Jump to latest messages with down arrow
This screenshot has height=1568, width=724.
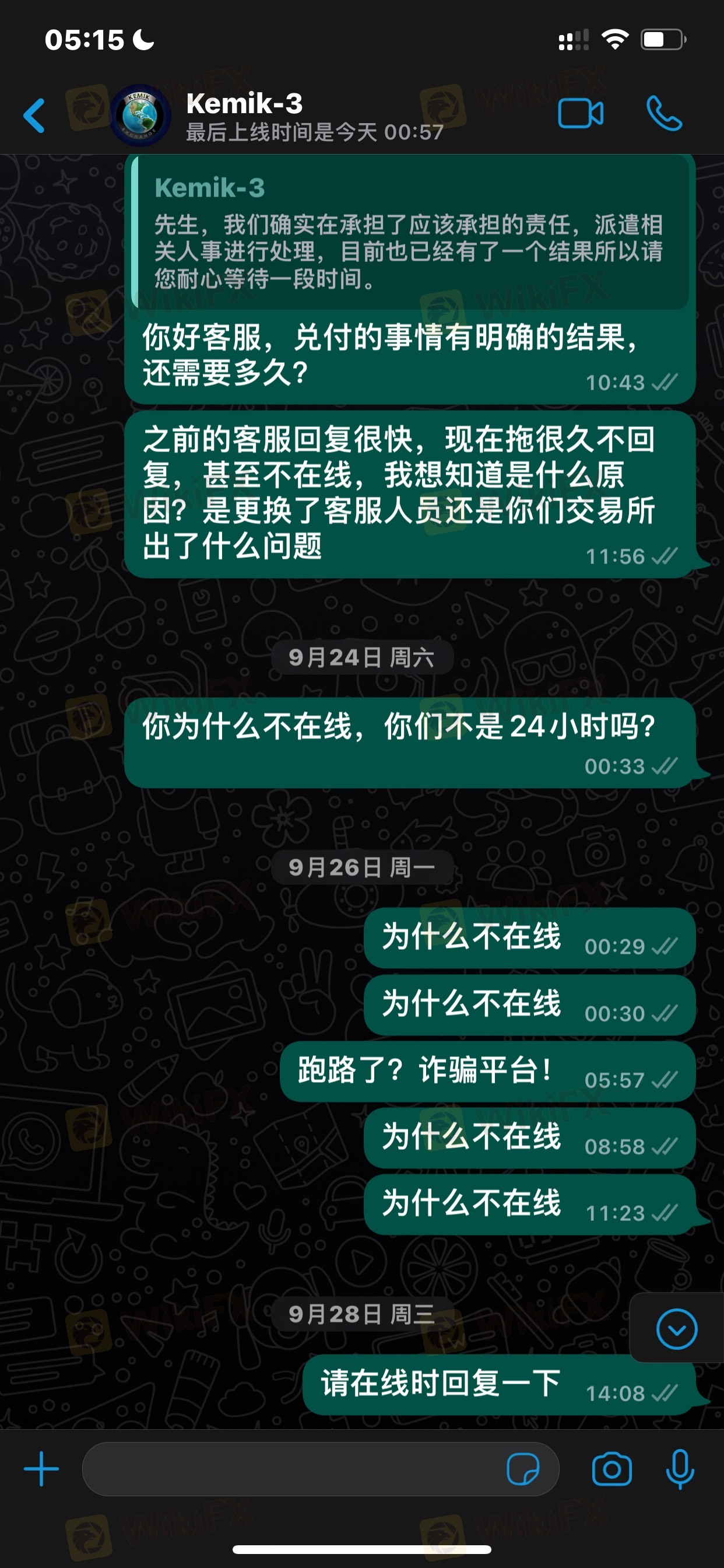click(677, 1328)
